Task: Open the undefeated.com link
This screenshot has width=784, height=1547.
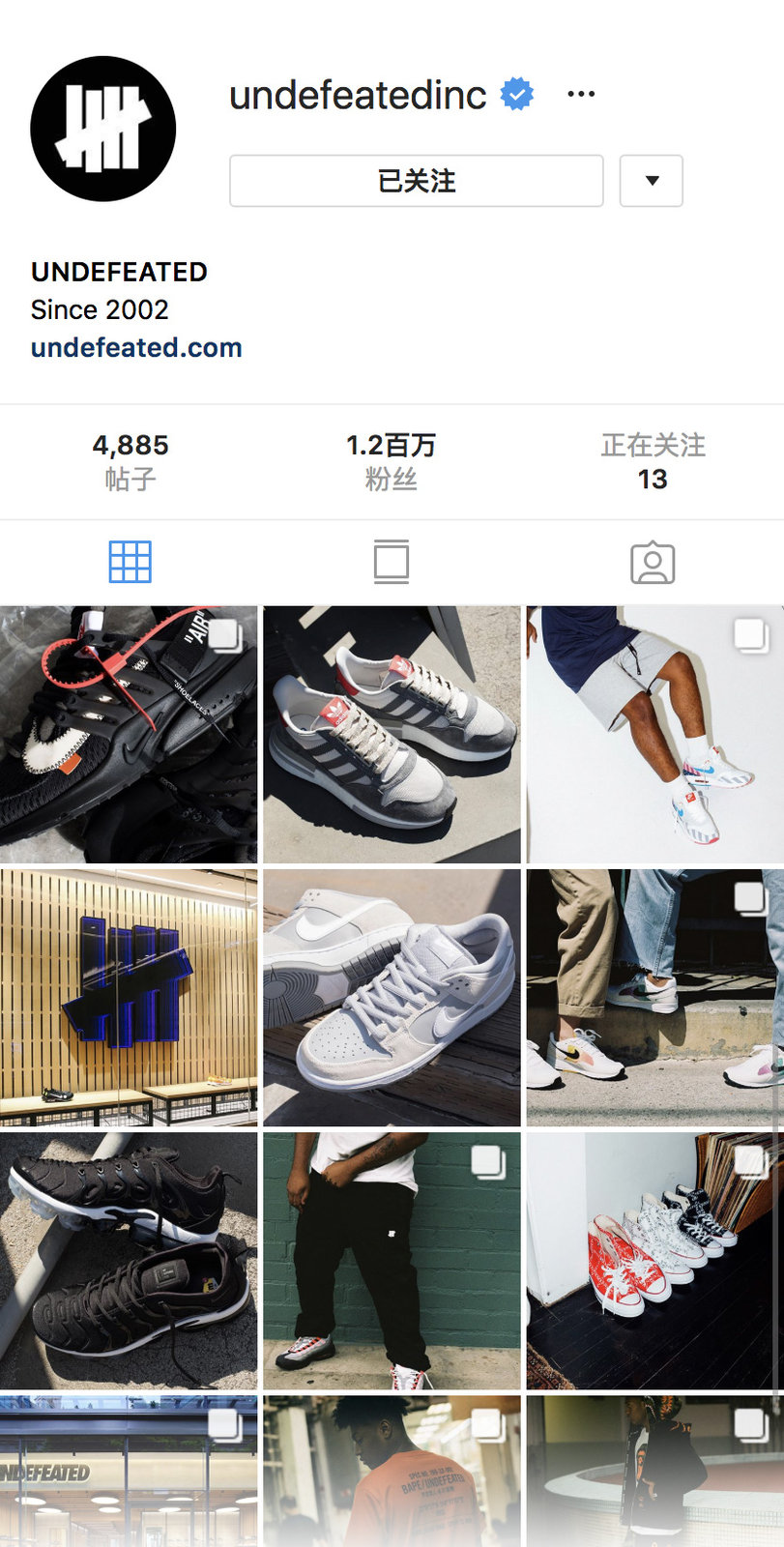Action: 136,348
